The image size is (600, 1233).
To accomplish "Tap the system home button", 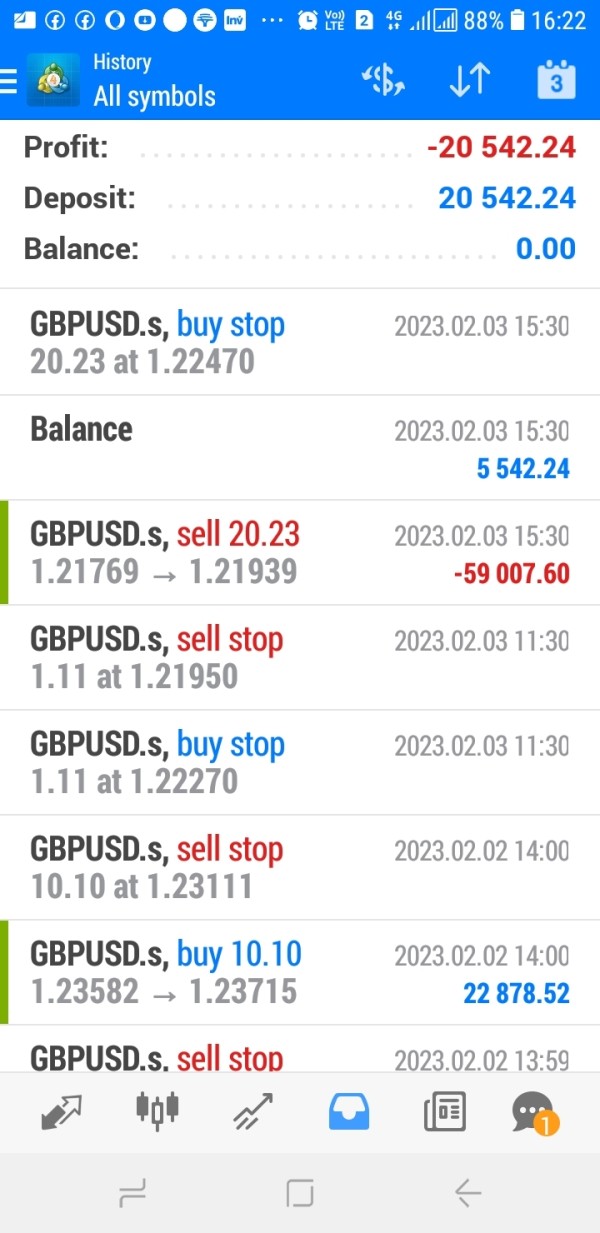I will (300, 1193).
